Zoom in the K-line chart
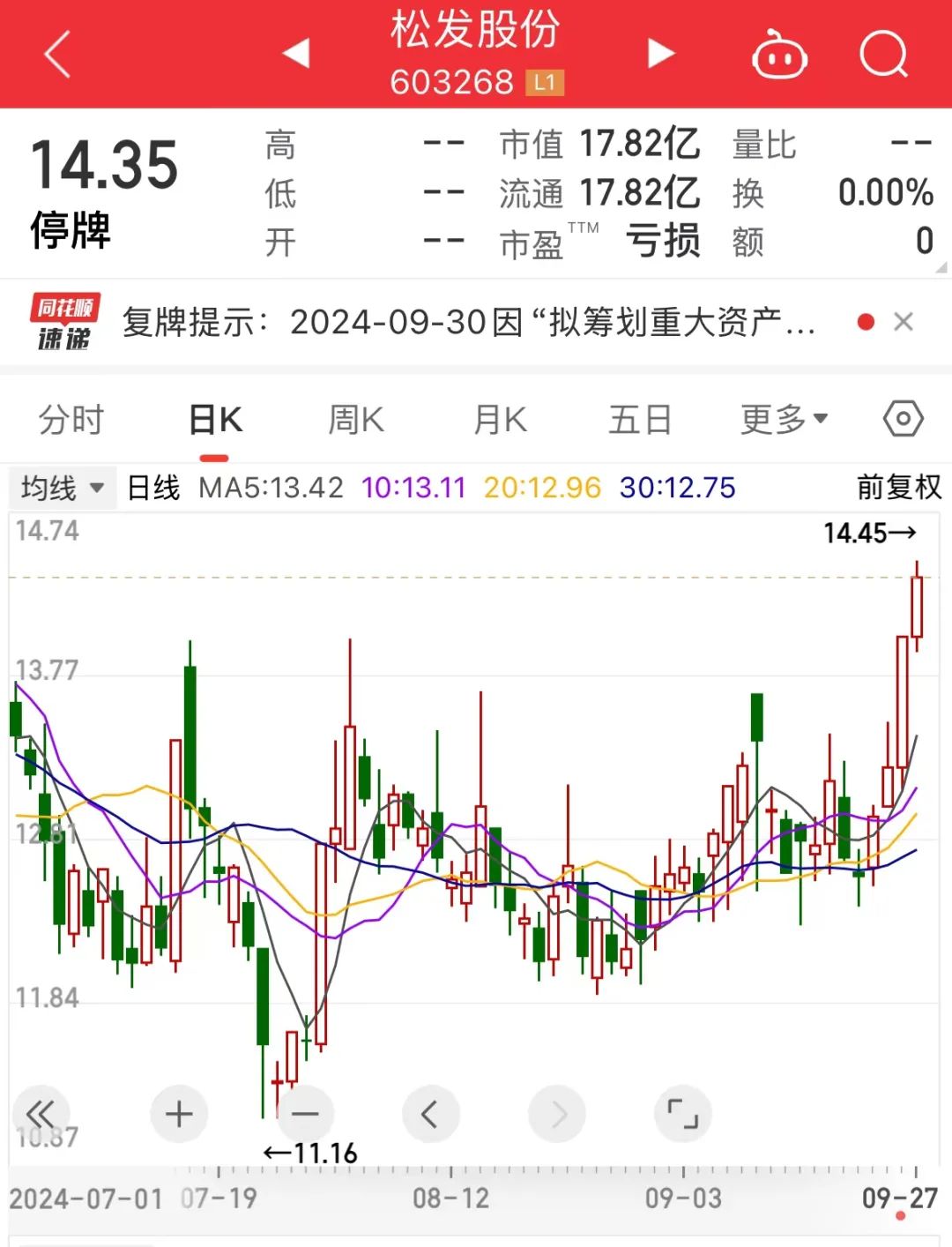952x1247 pixels. coord(179,1115)
